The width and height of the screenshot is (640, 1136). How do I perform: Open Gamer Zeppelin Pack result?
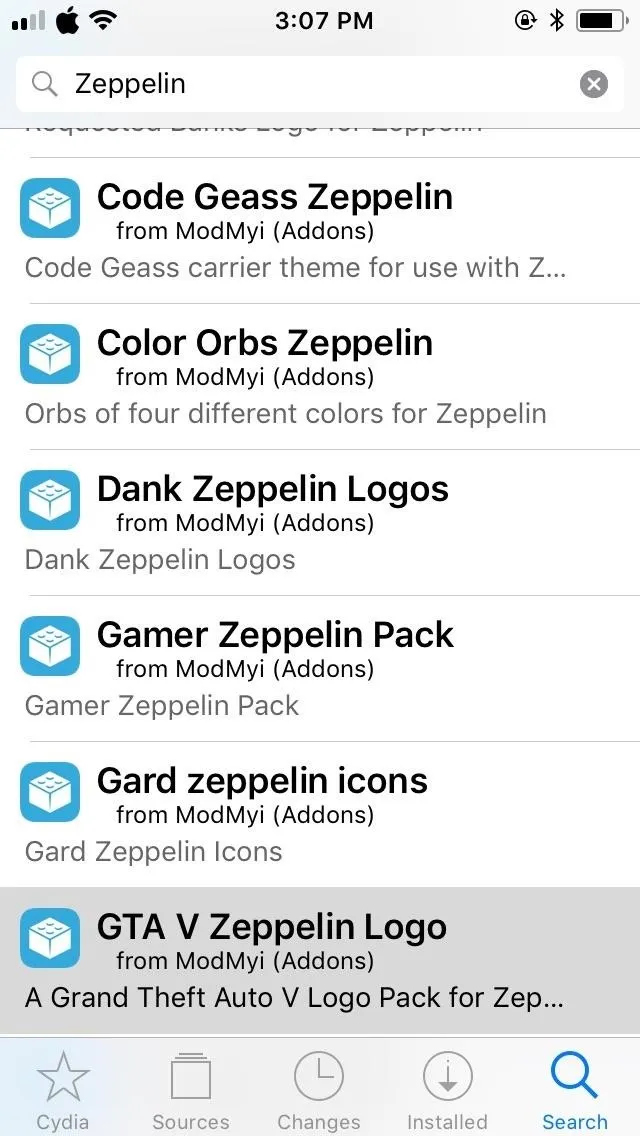[x=320, y=669]
